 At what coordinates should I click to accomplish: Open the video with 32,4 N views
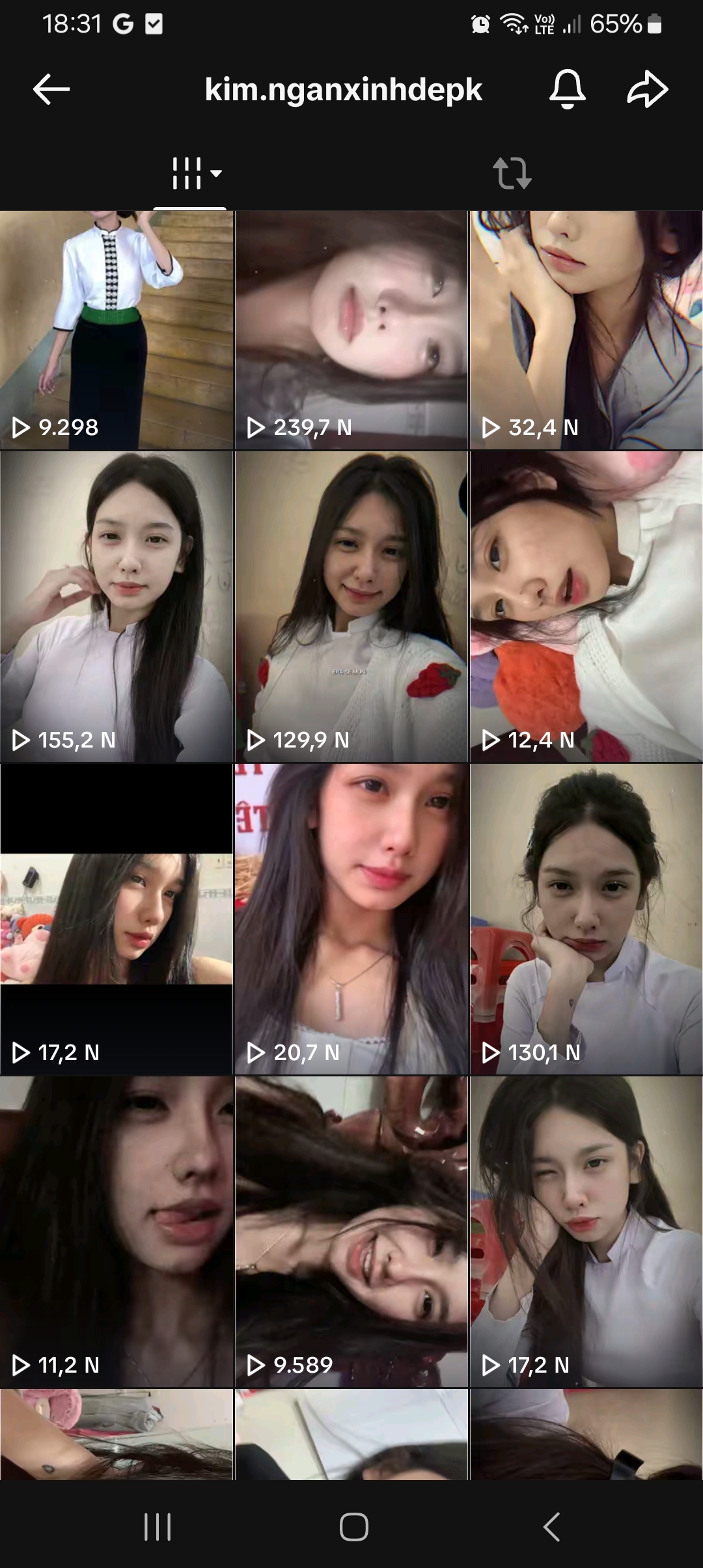point(586,329)
